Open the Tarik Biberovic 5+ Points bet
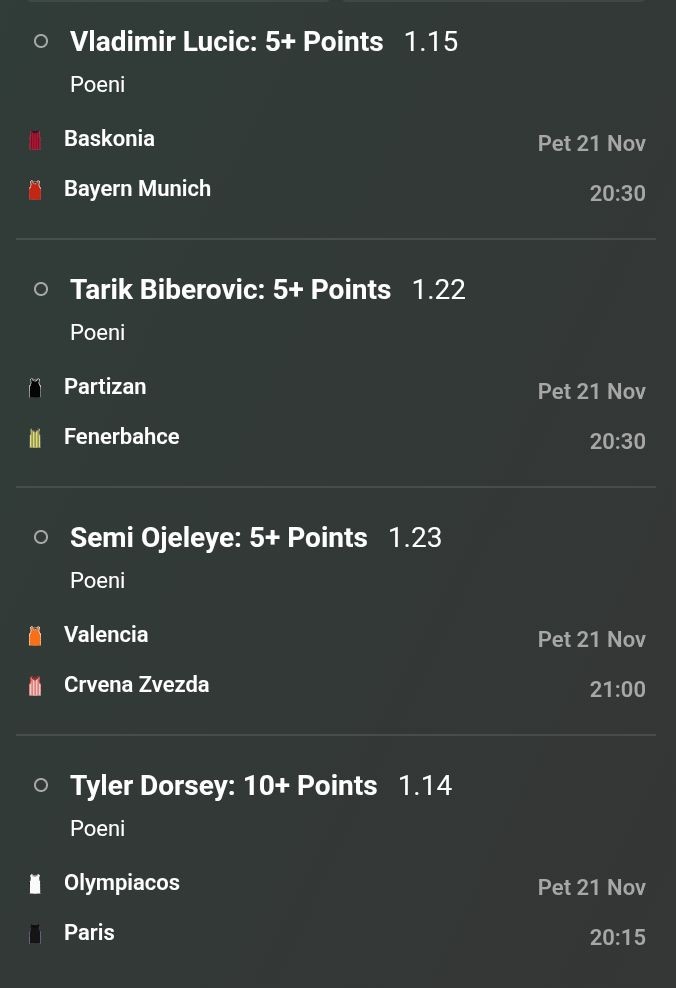The height and width of the screenshot is (988, 676). pyautogui.click(x=230, y=290)
